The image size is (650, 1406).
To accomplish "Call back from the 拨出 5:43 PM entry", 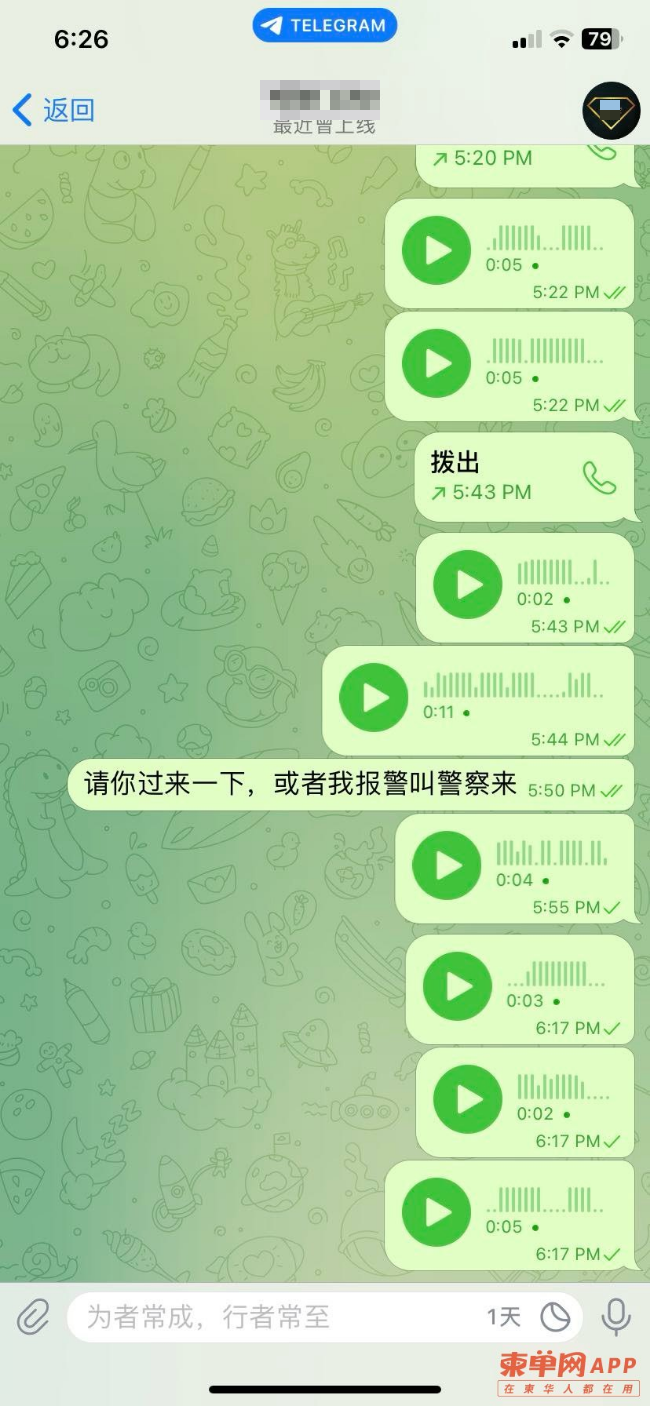I will [x=598, y=478].
